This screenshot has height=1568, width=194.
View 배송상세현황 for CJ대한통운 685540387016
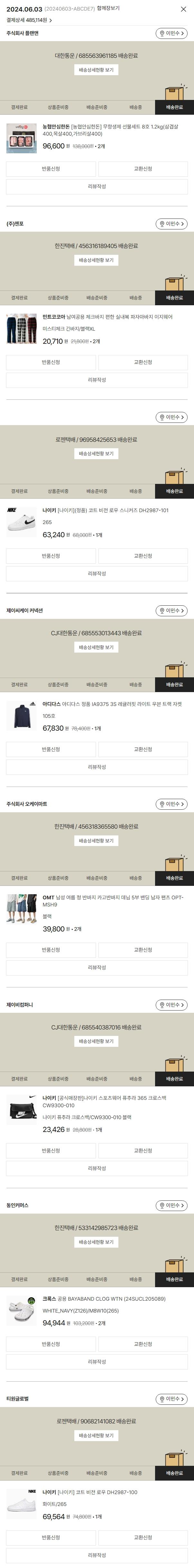pyautogui.click(x=97, y=1041)
